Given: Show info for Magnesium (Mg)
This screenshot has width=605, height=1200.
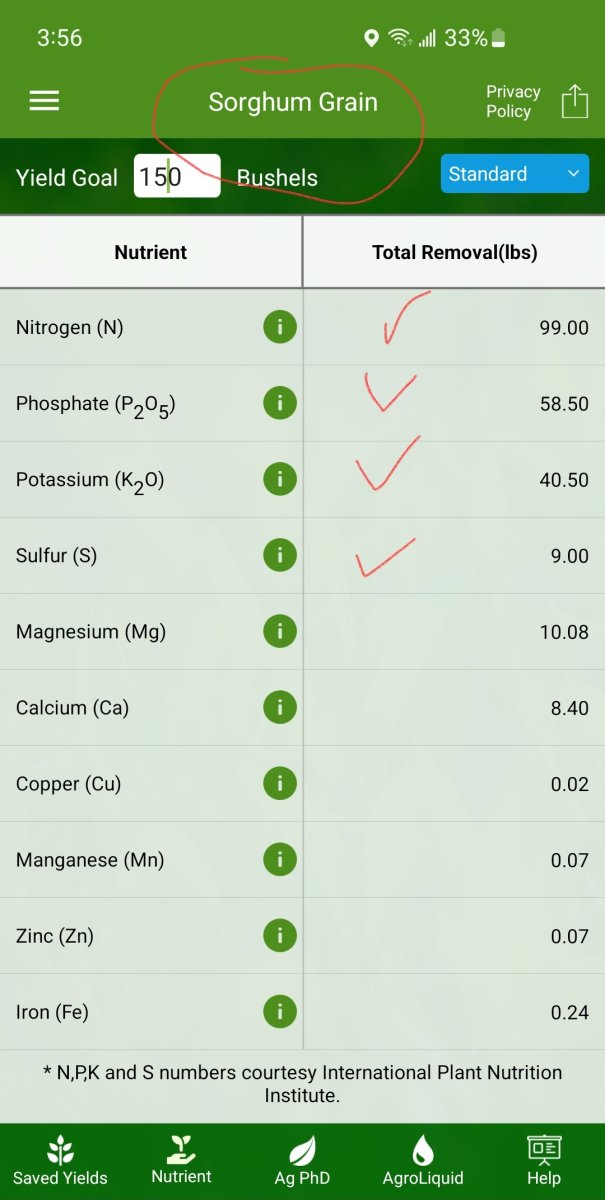Looking at the screenshot, I should click(280, 631).
